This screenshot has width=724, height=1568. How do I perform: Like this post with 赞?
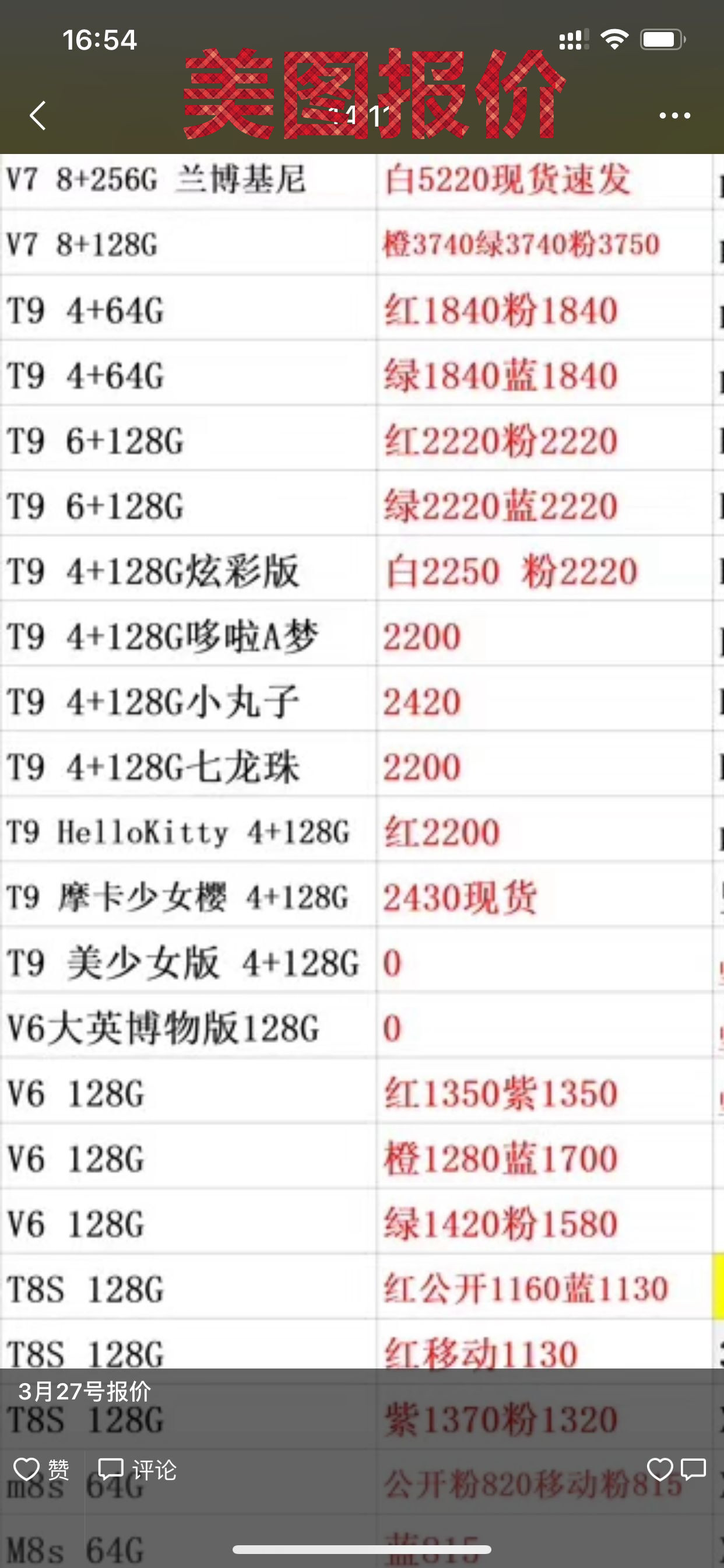tap(41, 1470)
